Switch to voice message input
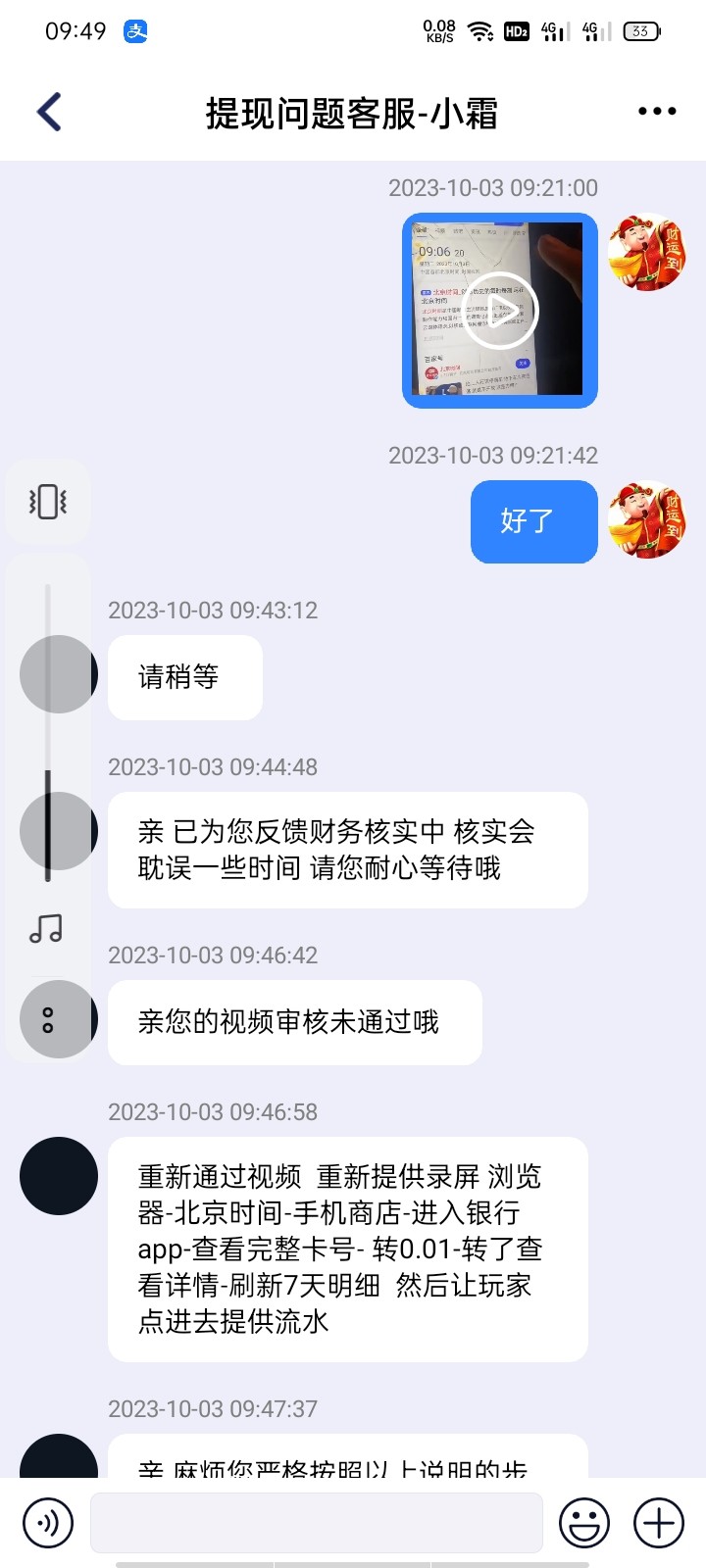This screenshot has height=1568, width=706. point(47,1523)
